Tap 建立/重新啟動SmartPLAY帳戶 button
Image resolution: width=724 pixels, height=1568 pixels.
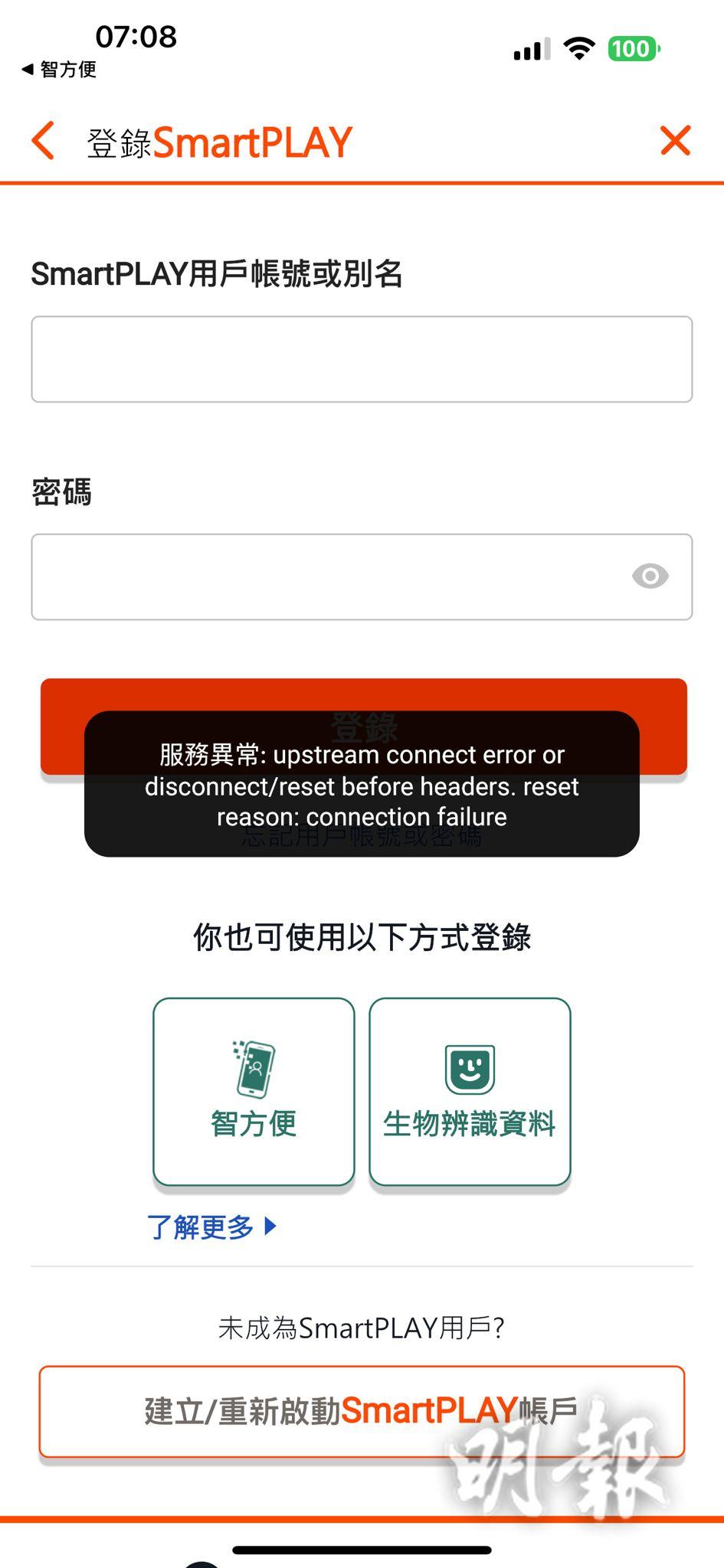(362, 1411)
